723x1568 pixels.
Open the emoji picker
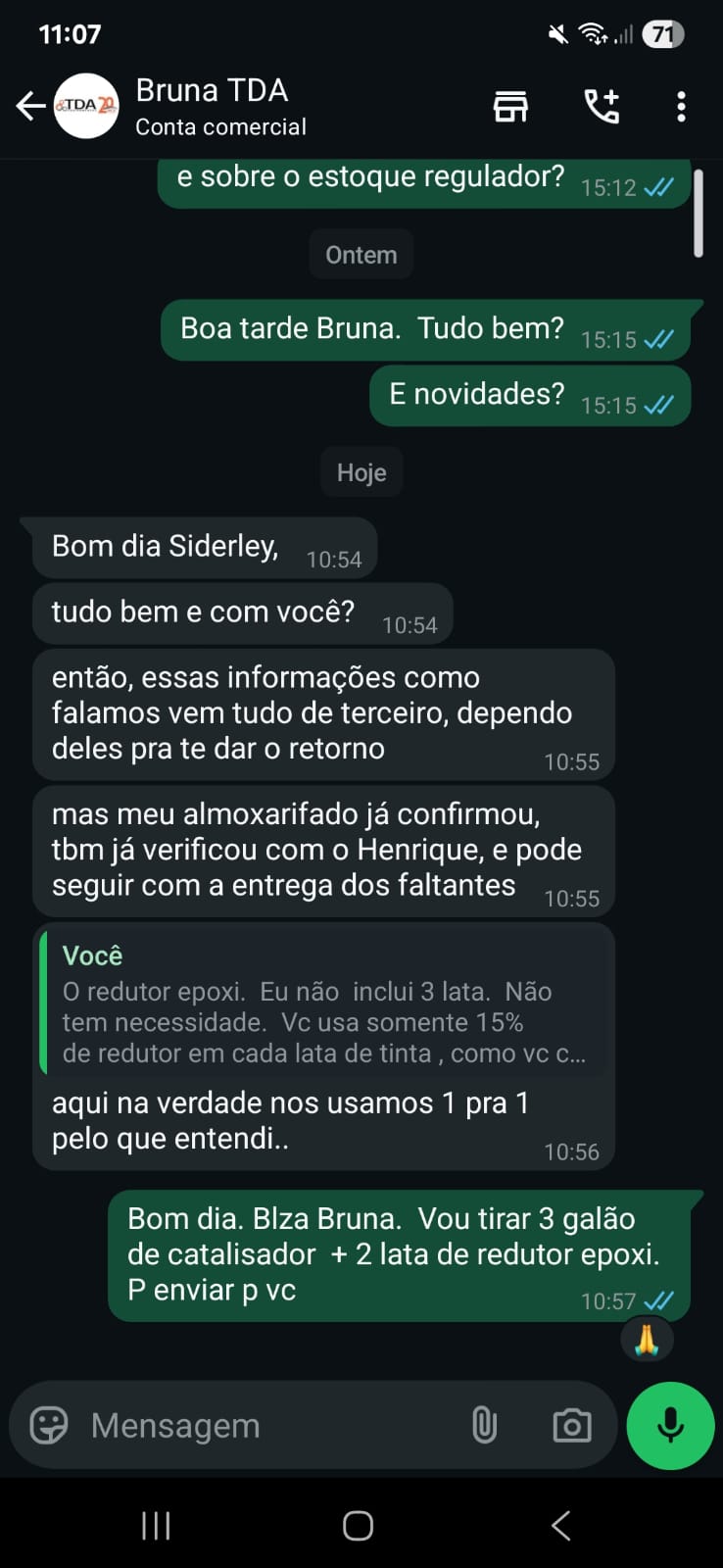tap(49, 1425)
